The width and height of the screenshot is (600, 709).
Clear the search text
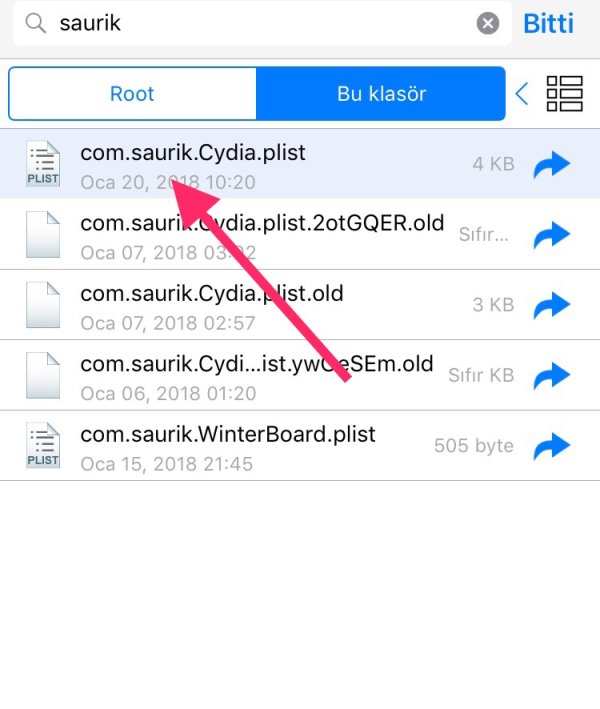coord(487,23)
